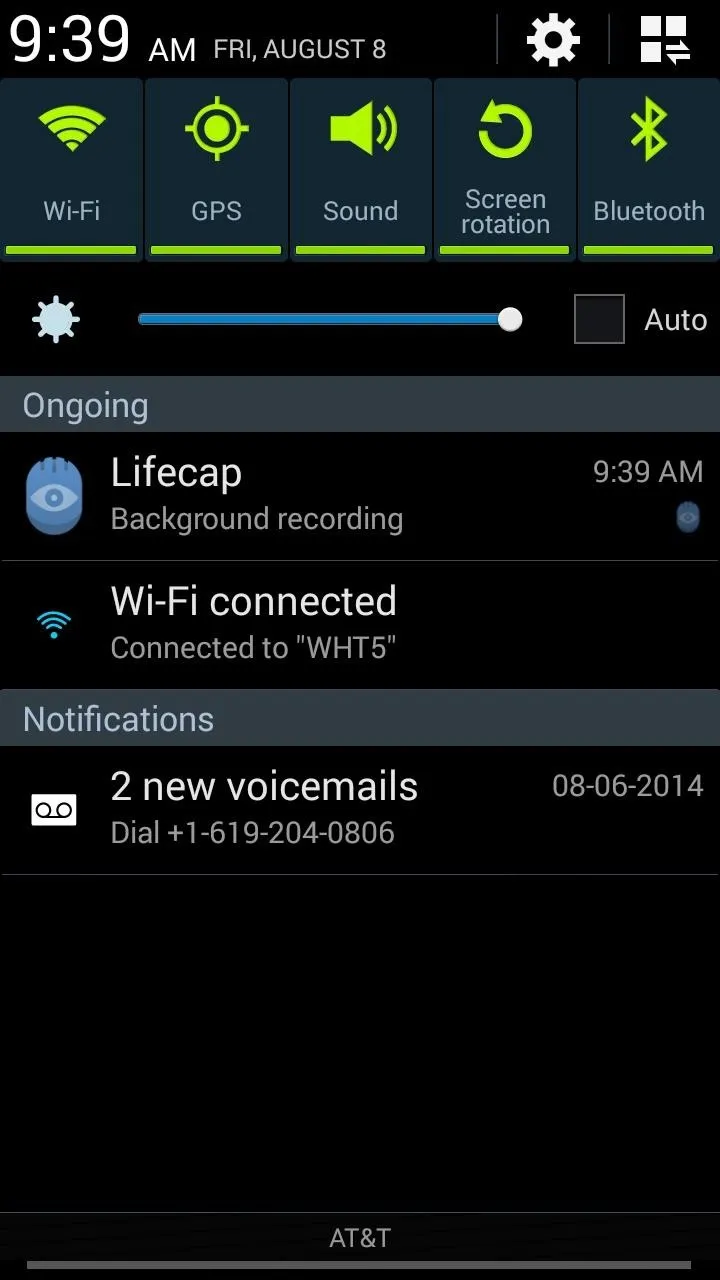Open the 2 new voicemails notification
Screen dimensions: 720x1280
tap(360, 810)
